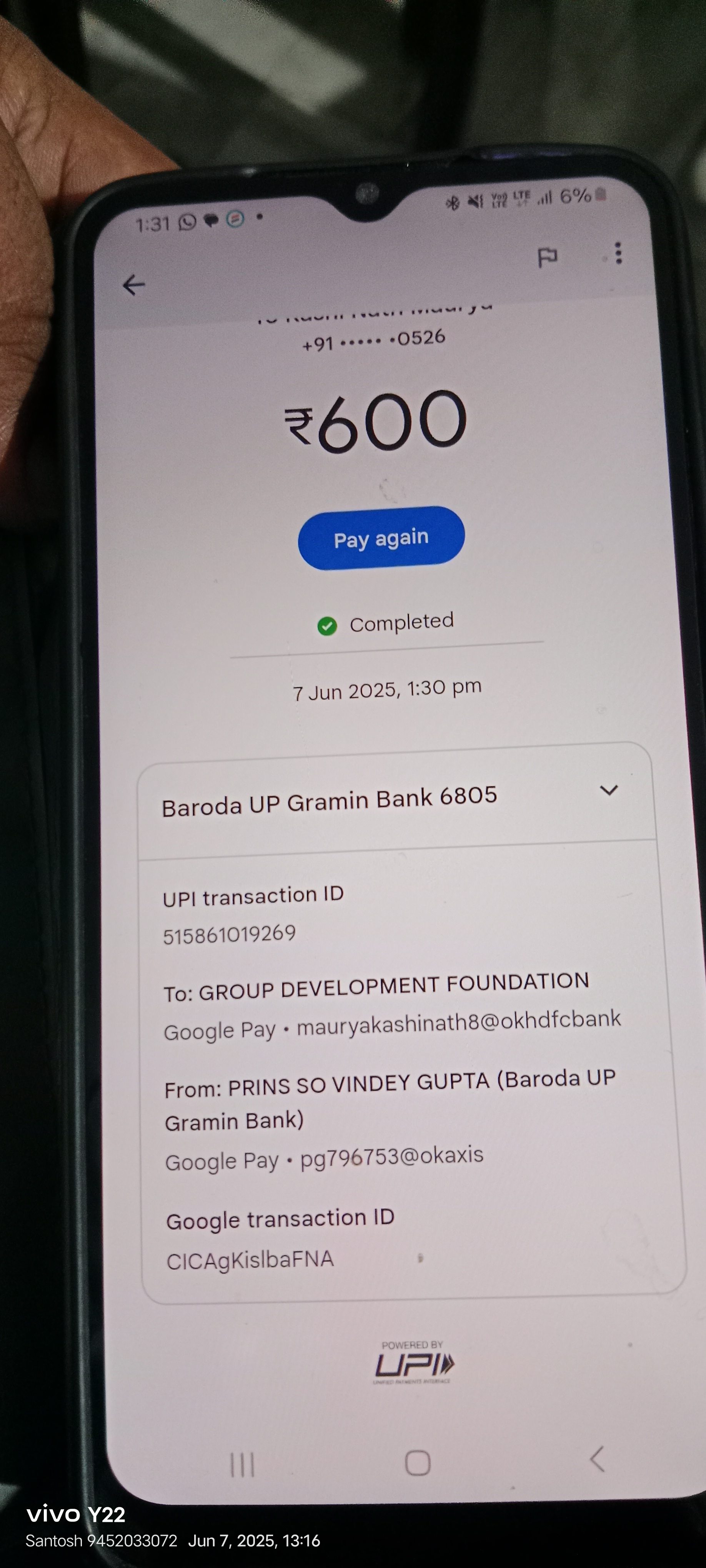Go to home screen via the navigation bar
The image size is (706, 1568).
pos(418,1463)
